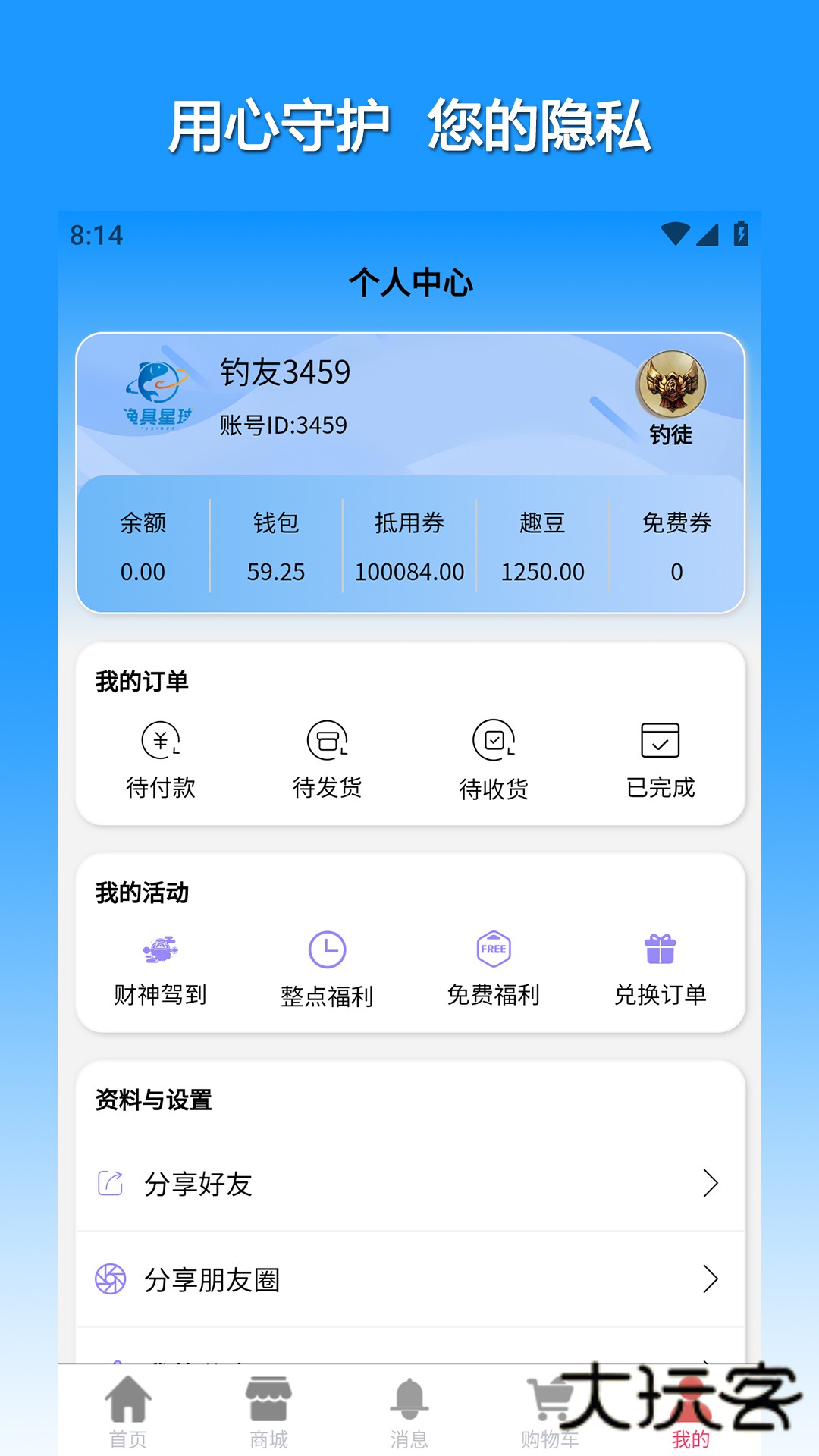Open 待付款 pending payment orders

pos(162,758)
